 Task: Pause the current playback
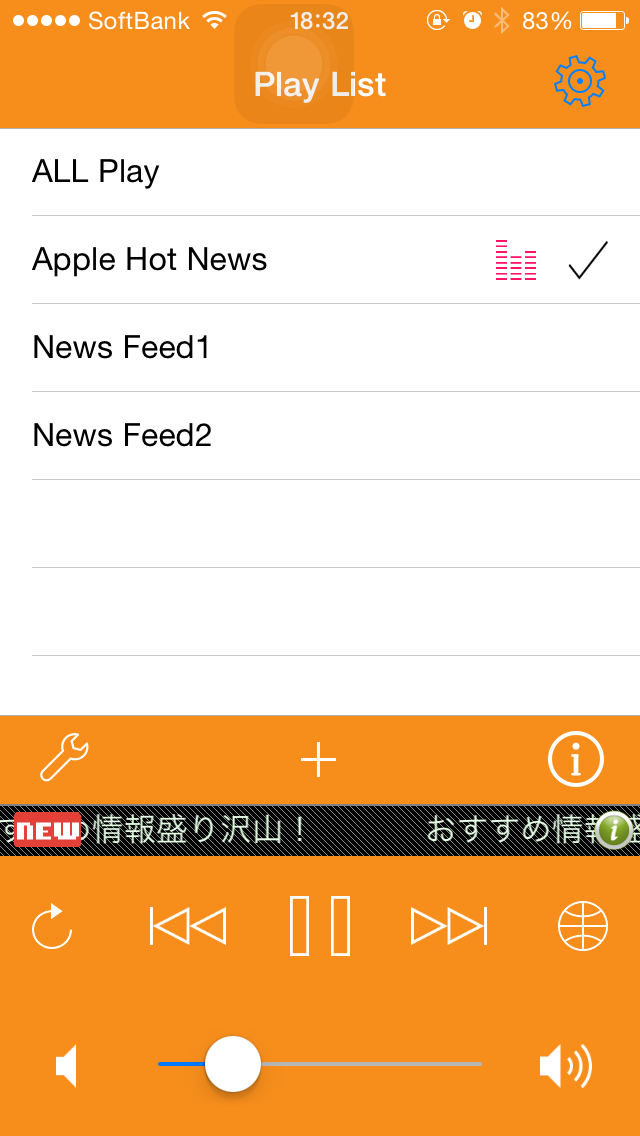click(x=320, y=926)
